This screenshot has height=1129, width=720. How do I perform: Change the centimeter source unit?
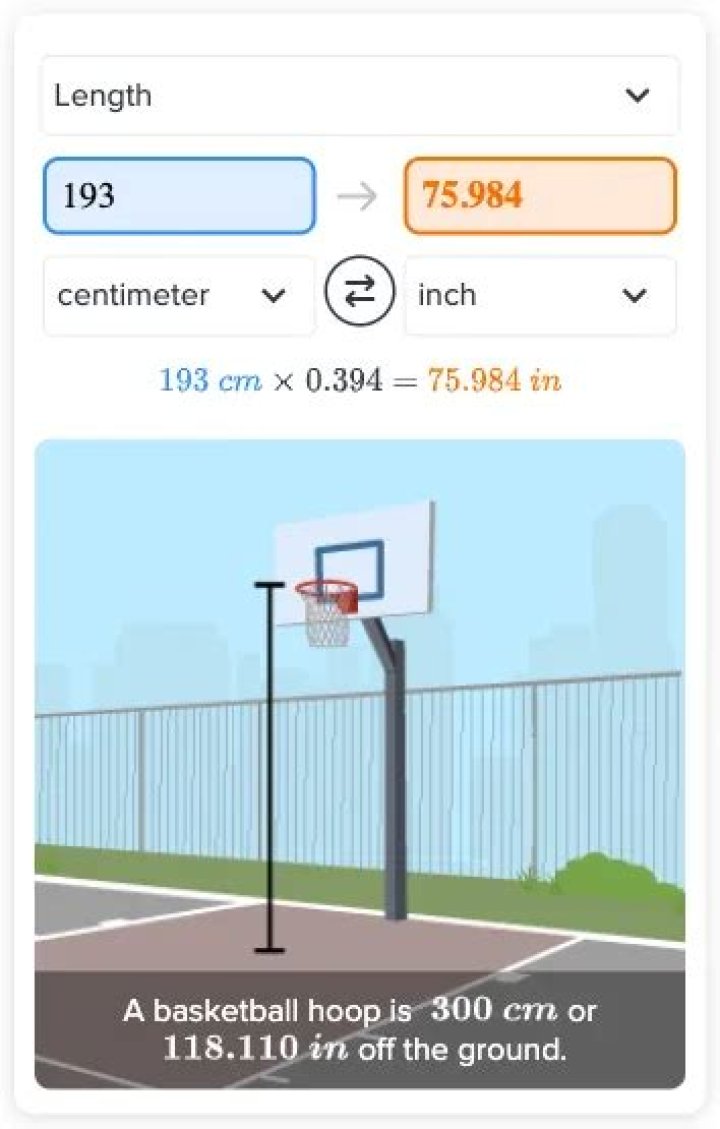coord(178,296)
